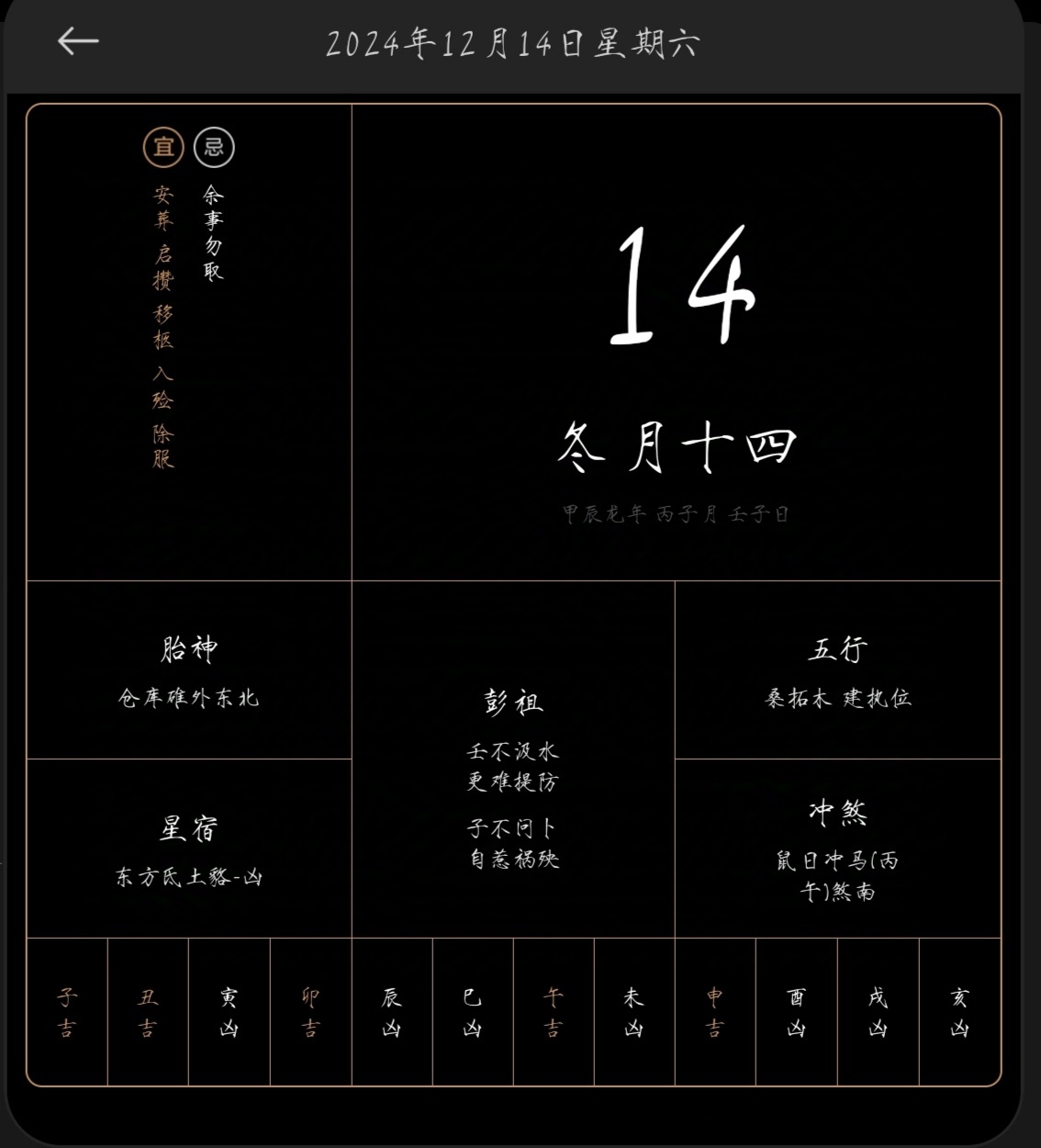This screenshot has height=1148, width=1041.
Task: Open the 五行 card
Action: (x=837, y=670)
